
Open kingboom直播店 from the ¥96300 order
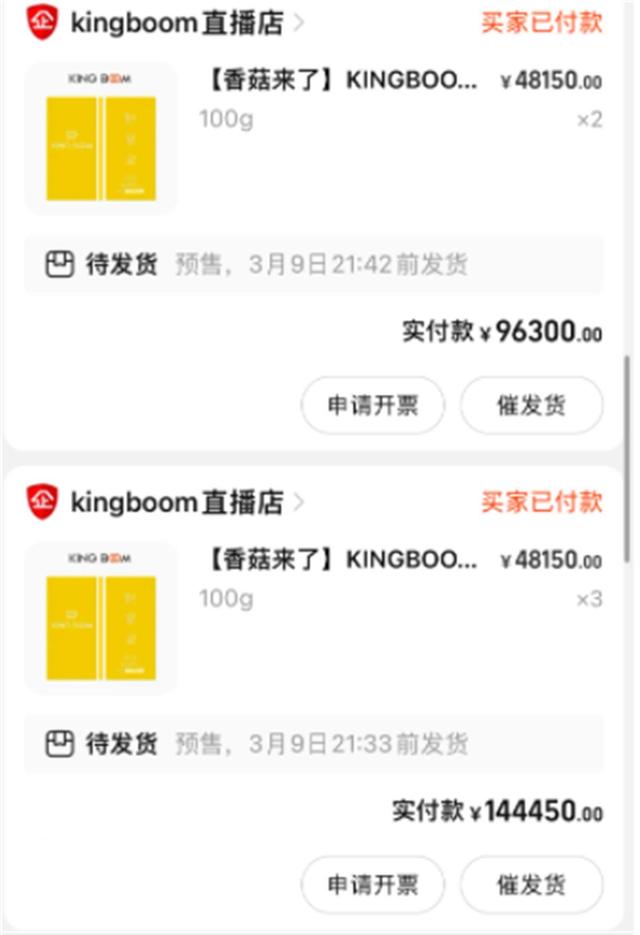click(x=176, y=23)
